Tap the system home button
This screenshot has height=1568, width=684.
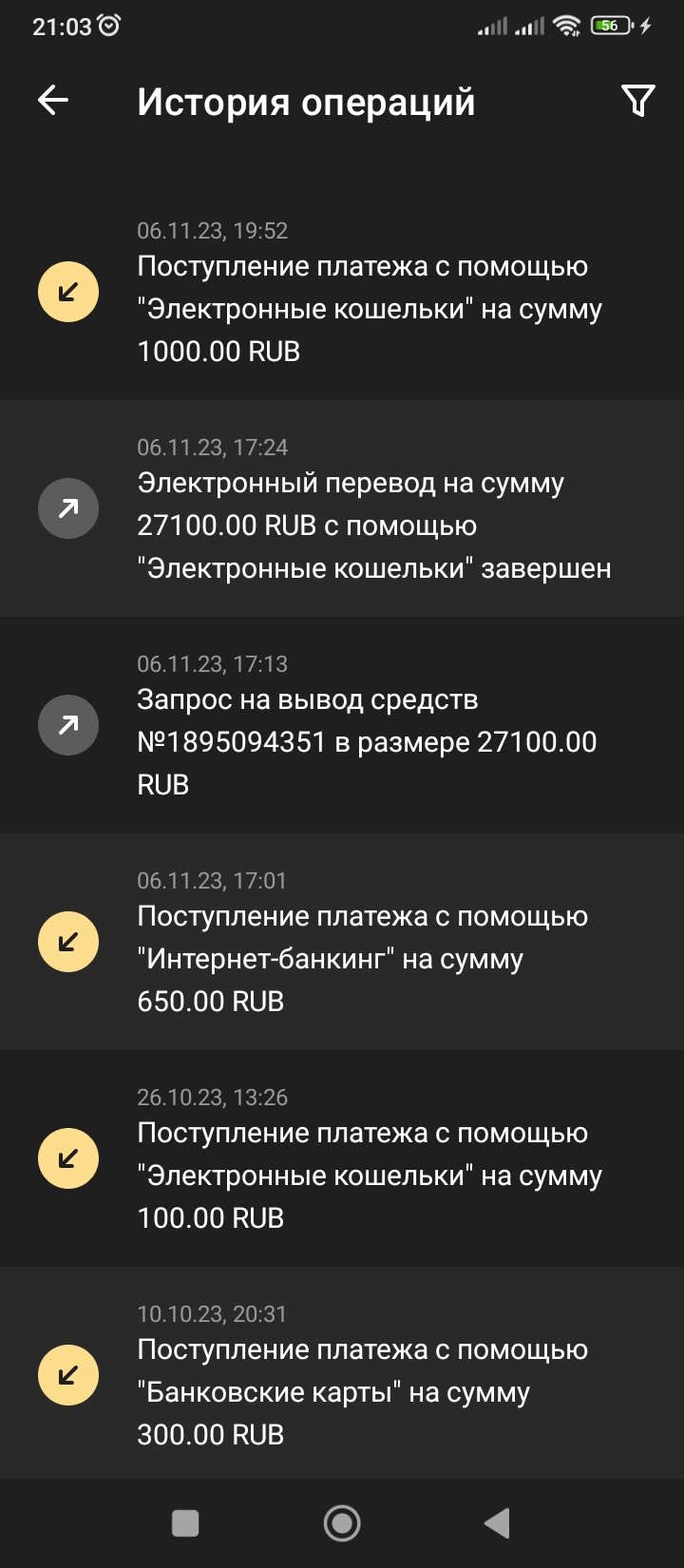[342, 1523]
